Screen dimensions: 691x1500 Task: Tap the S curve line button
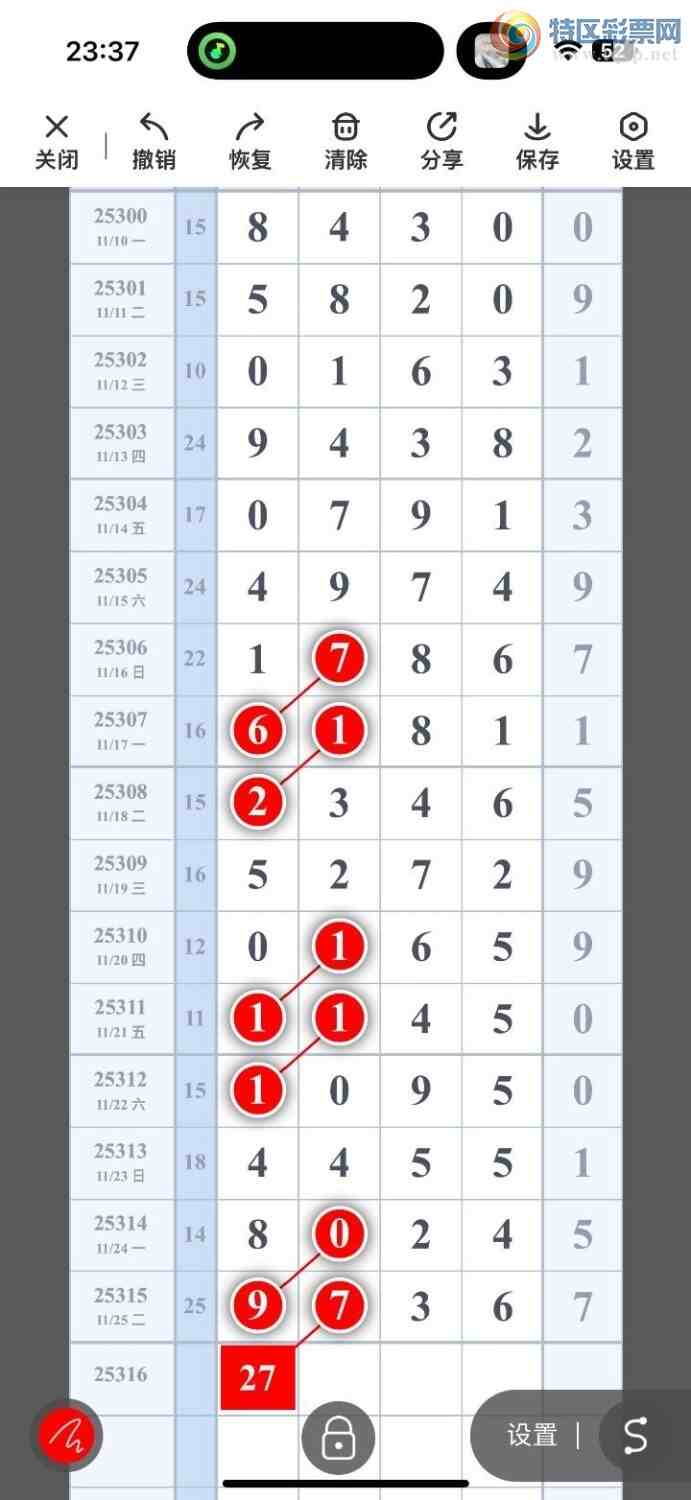click(x=636, y=1436)
